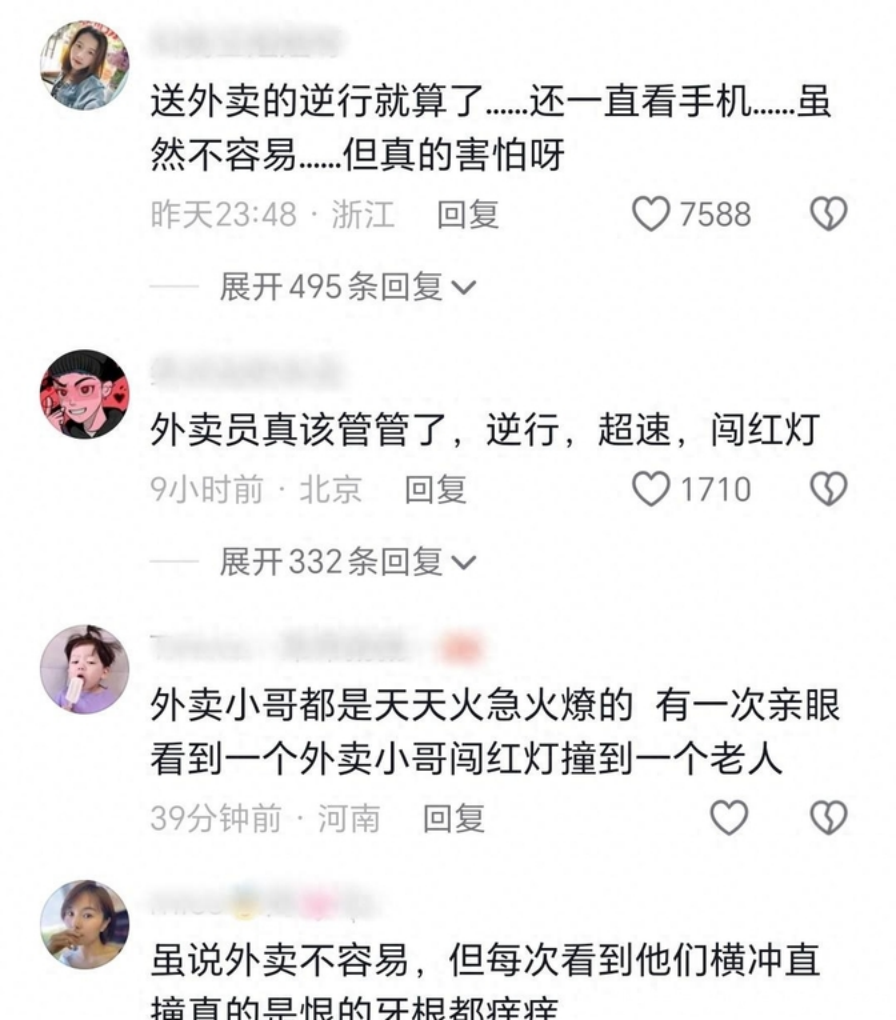Expand the 332 replies

pos(347,563)
